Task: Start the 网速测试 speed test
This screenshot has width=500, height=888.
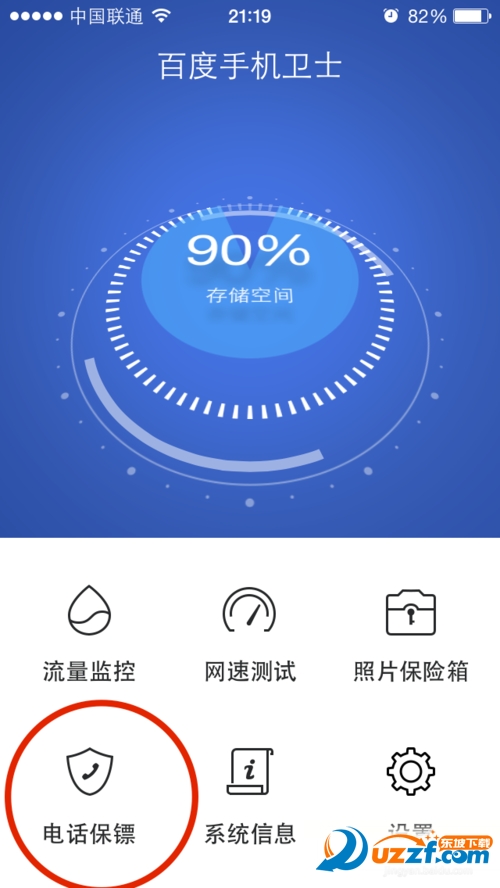Action: [x=250, y=634]
